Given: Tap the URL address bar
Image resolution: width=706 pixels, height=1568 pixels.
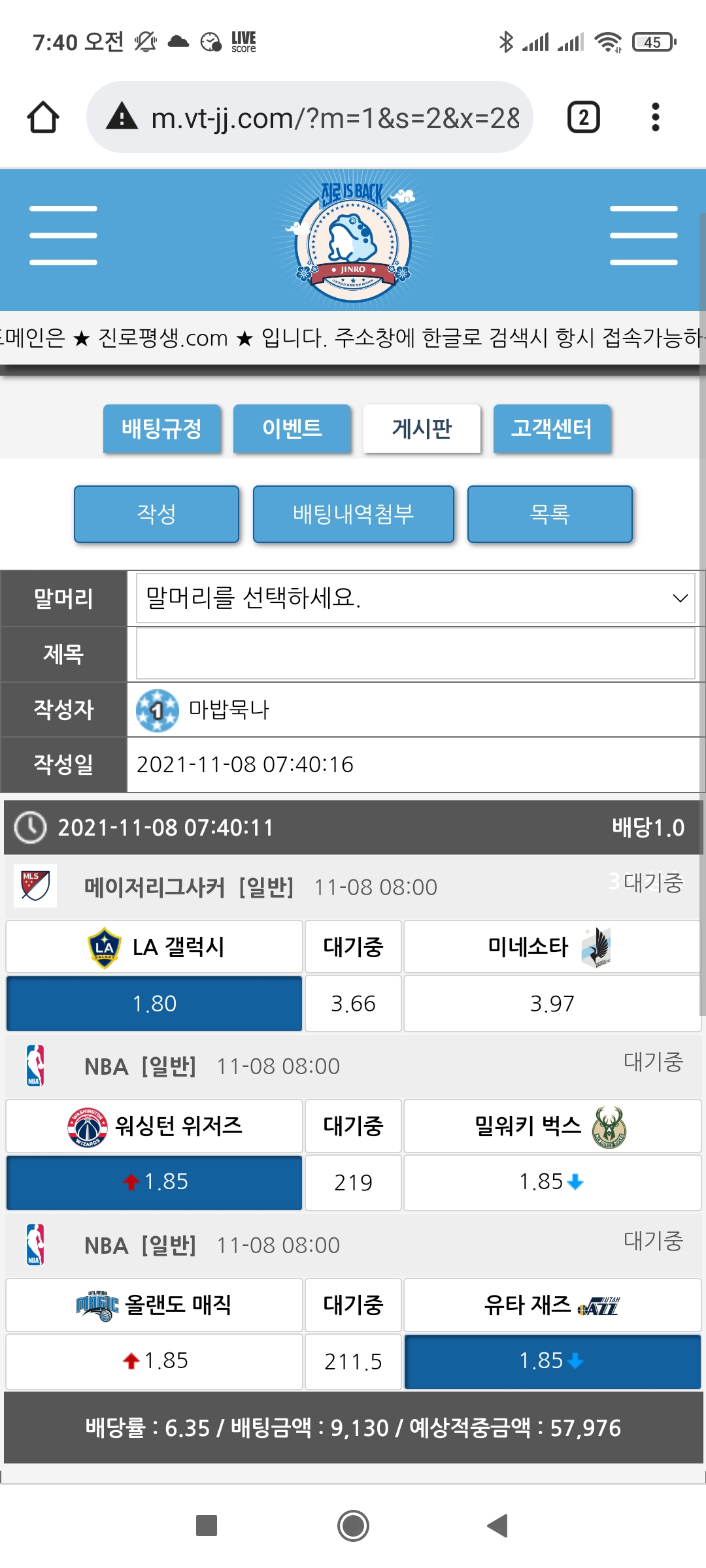Looking at the screenshot, I should (320, 118).
